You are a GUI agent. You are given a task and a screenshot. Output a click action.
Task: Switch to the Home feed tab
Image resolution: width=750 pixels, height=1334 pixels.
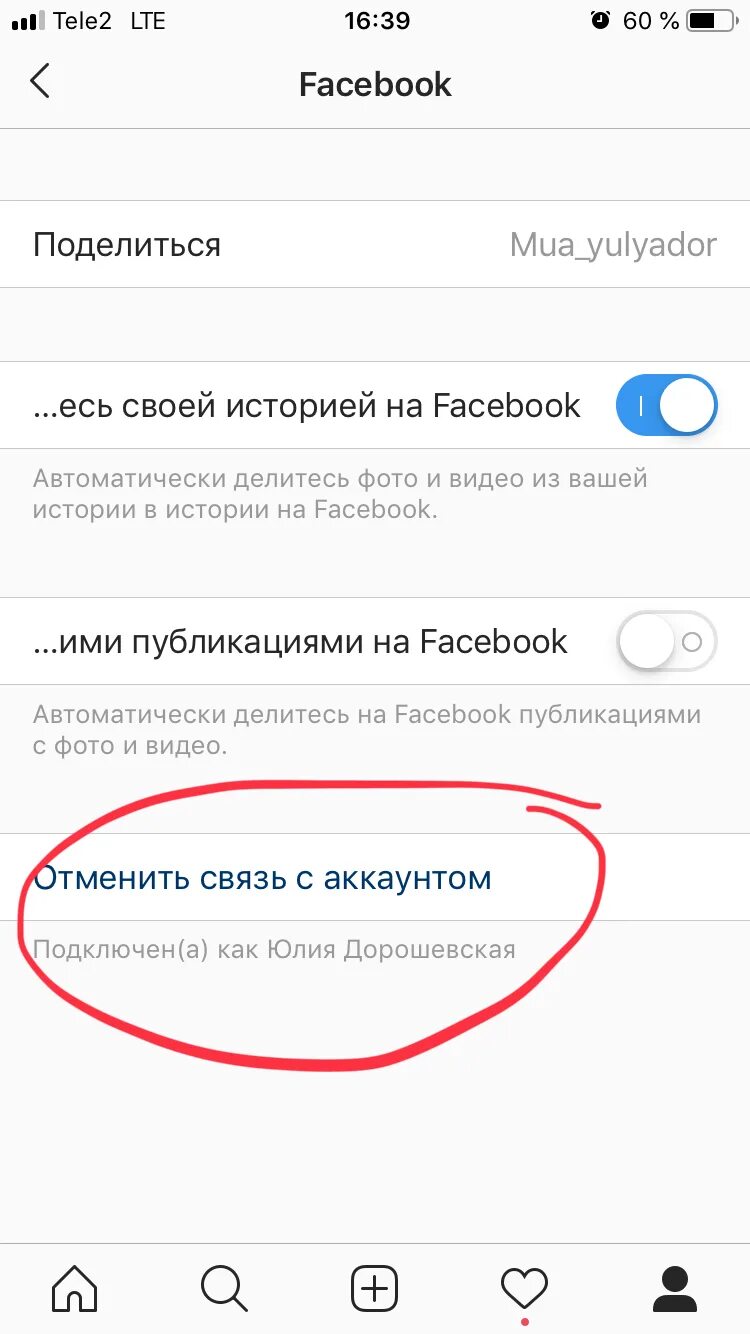75,1288
